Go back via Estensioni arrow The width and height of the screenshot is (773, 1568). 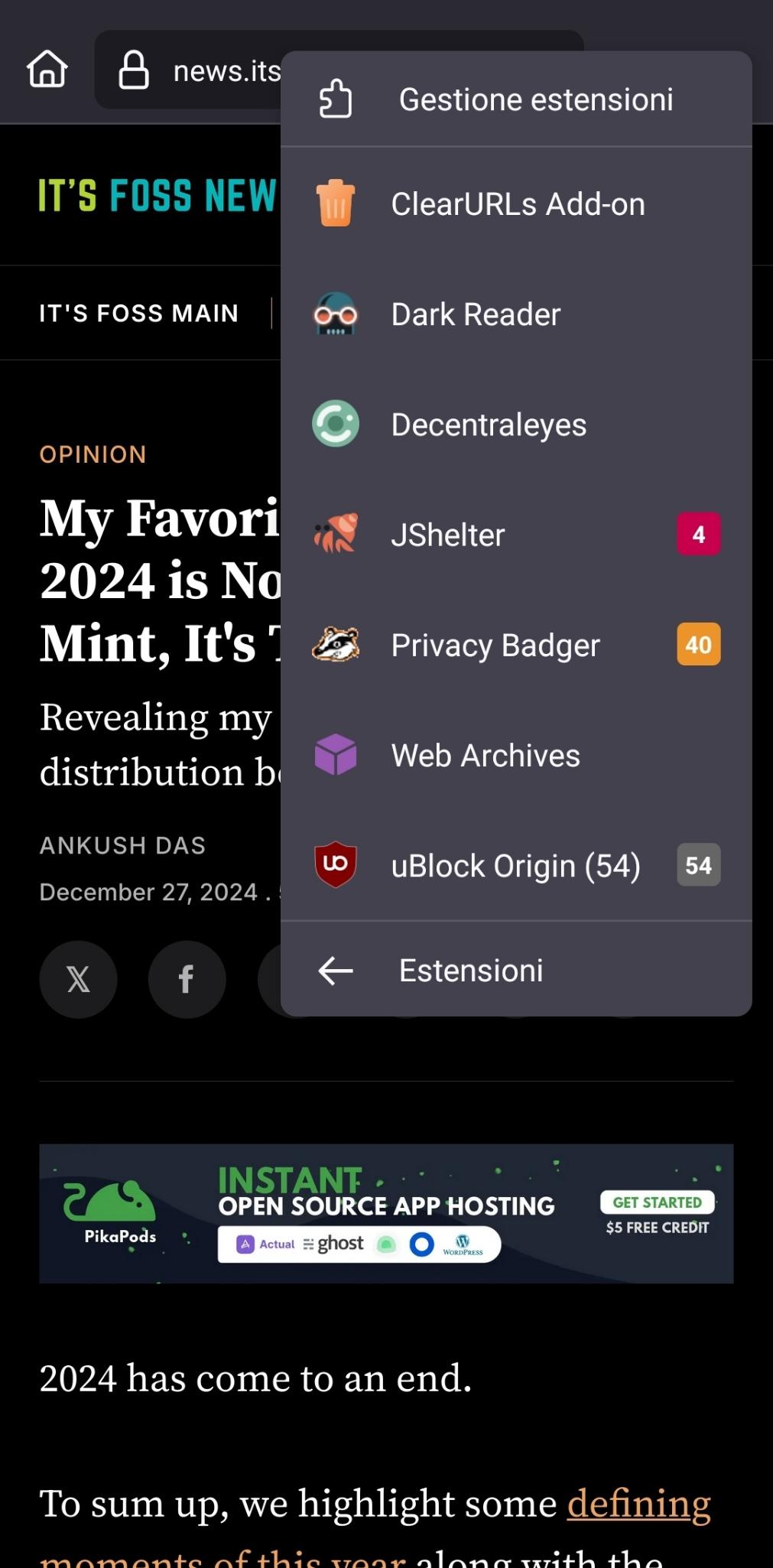[336, 971]
